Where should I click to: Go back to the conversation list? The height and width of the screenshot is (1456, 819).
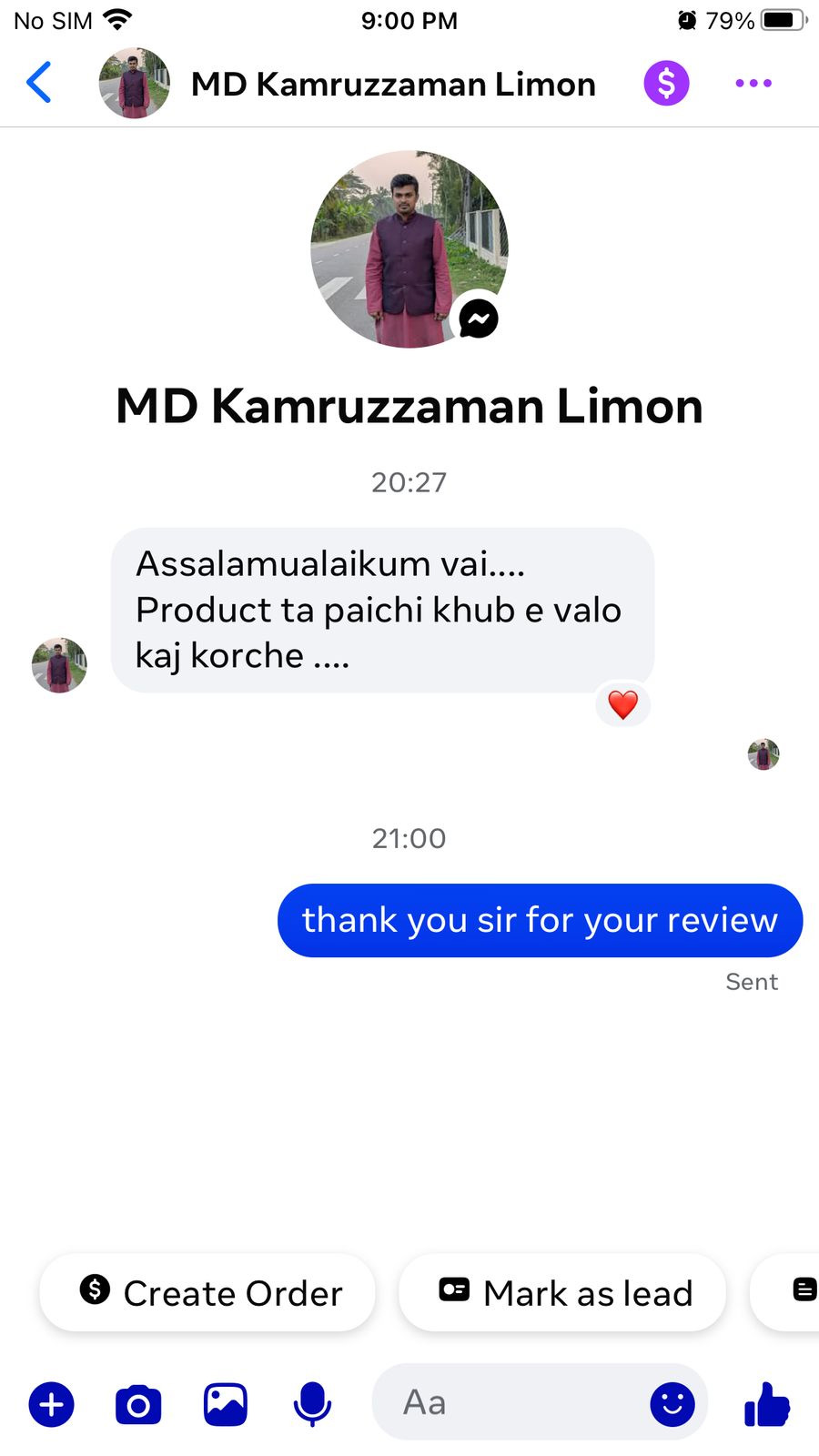point(38,83)
